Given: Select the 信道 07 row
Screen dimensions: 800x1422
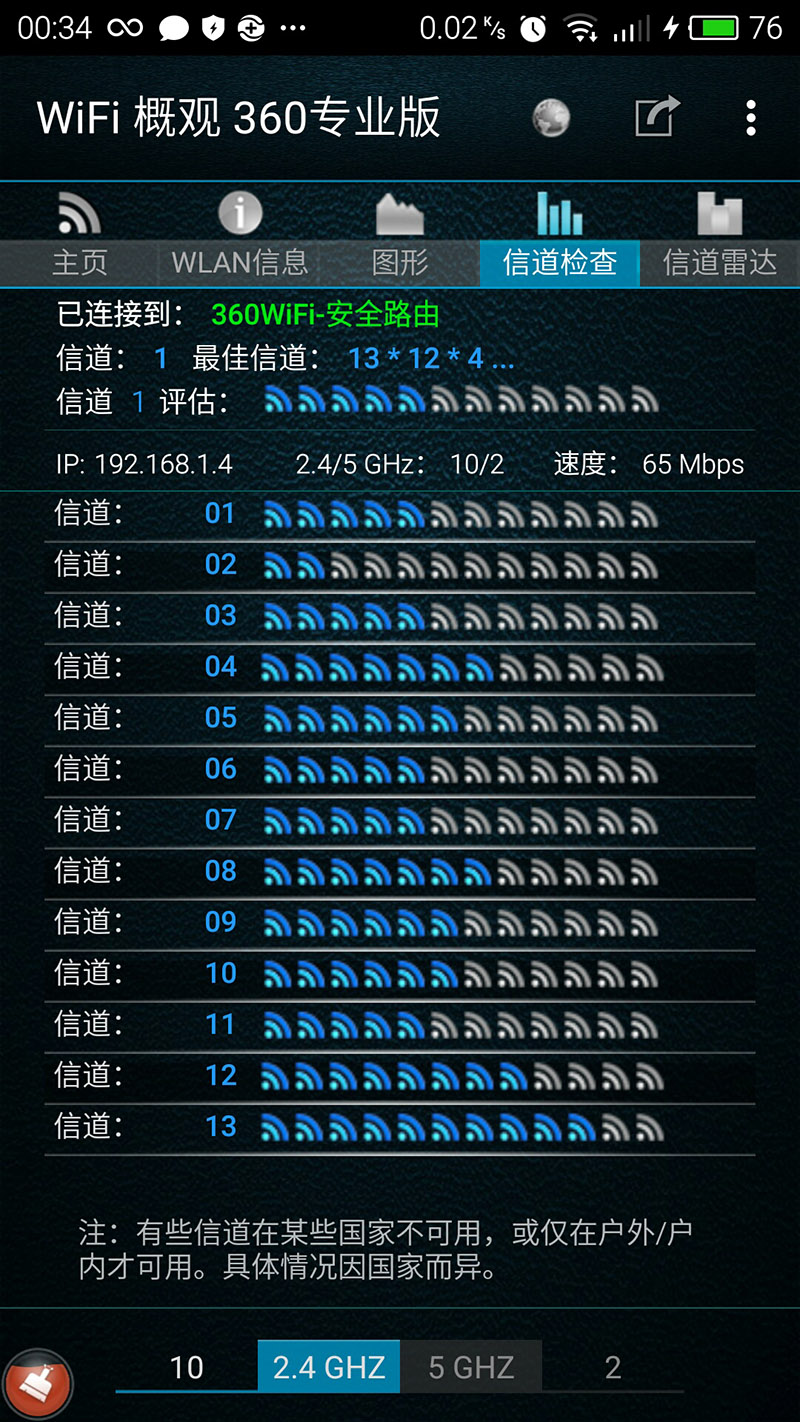Looking at the screenshot, I should point(400,819).
